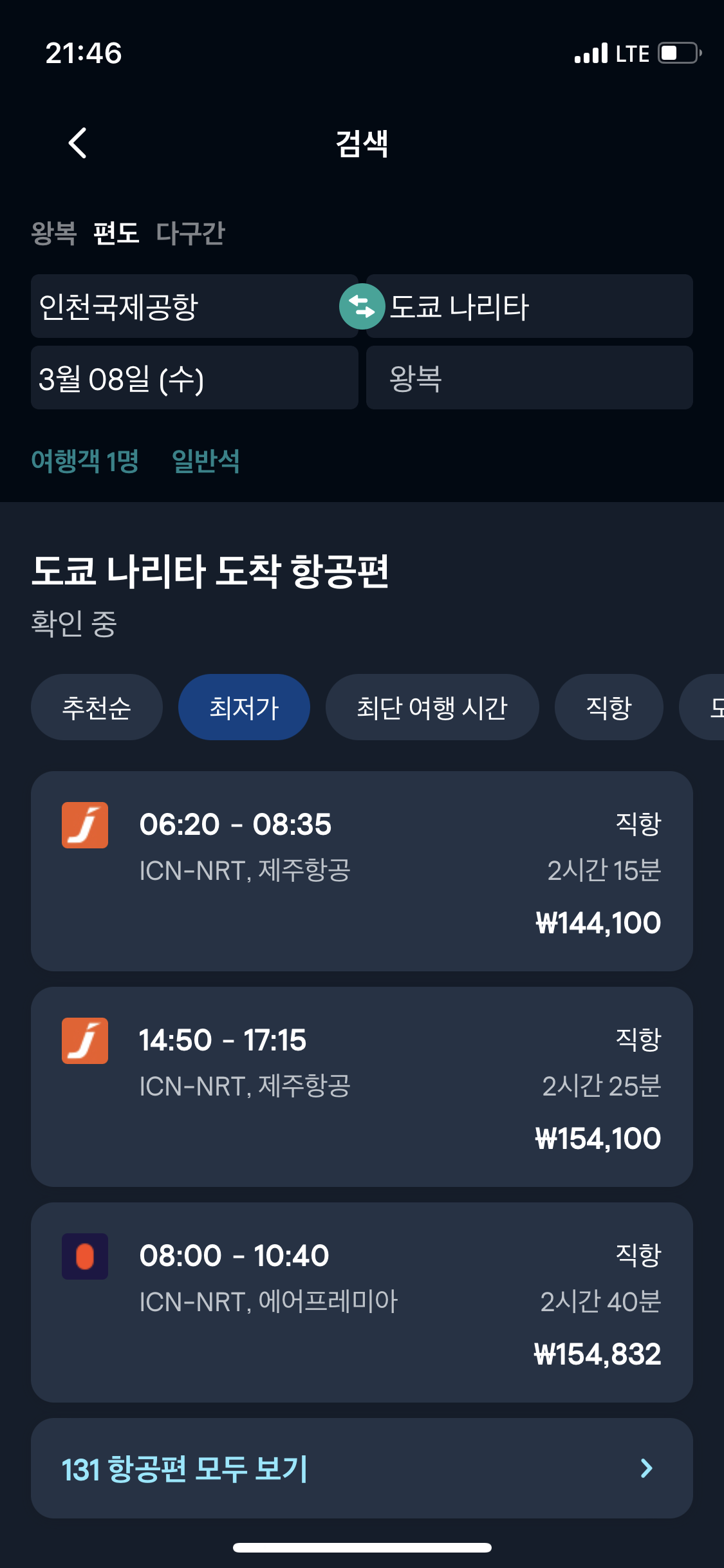Screen dimensions: 724x1568
Task: Go back using the back arrow
Action: [77, 143]
